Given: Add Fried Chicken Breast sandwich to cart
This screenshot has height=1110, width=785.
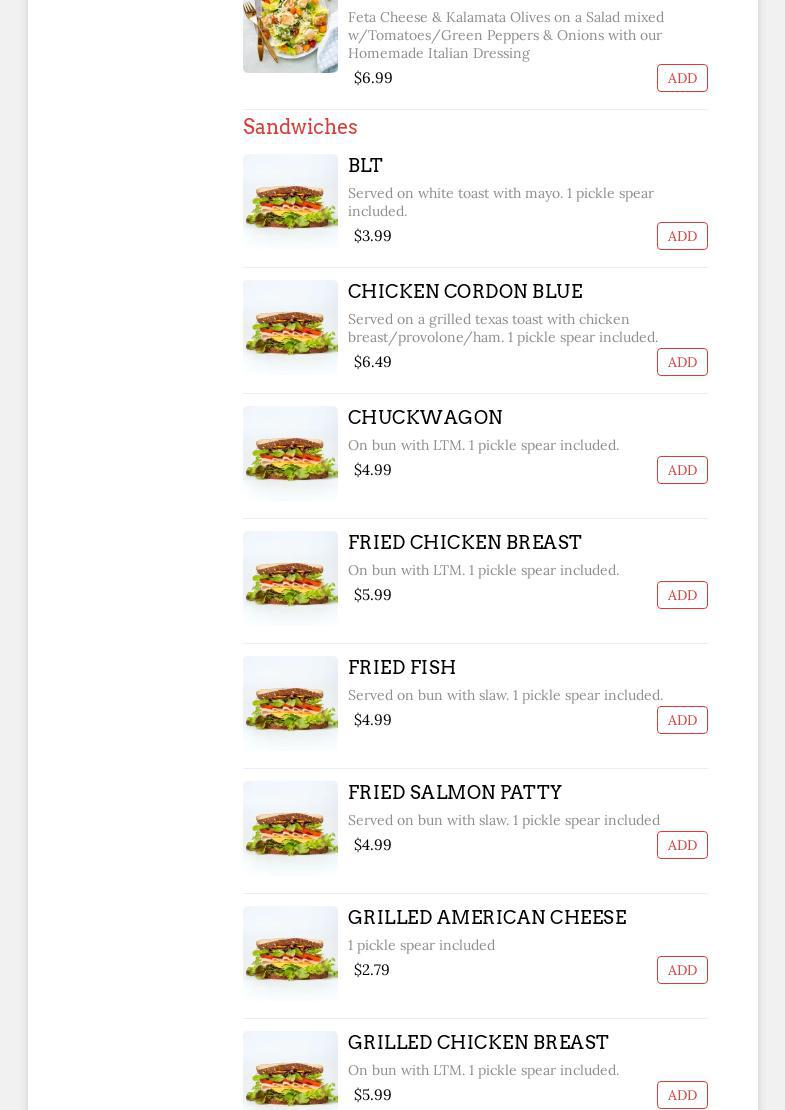Looking at the screenshot, I should pos(682,595).
